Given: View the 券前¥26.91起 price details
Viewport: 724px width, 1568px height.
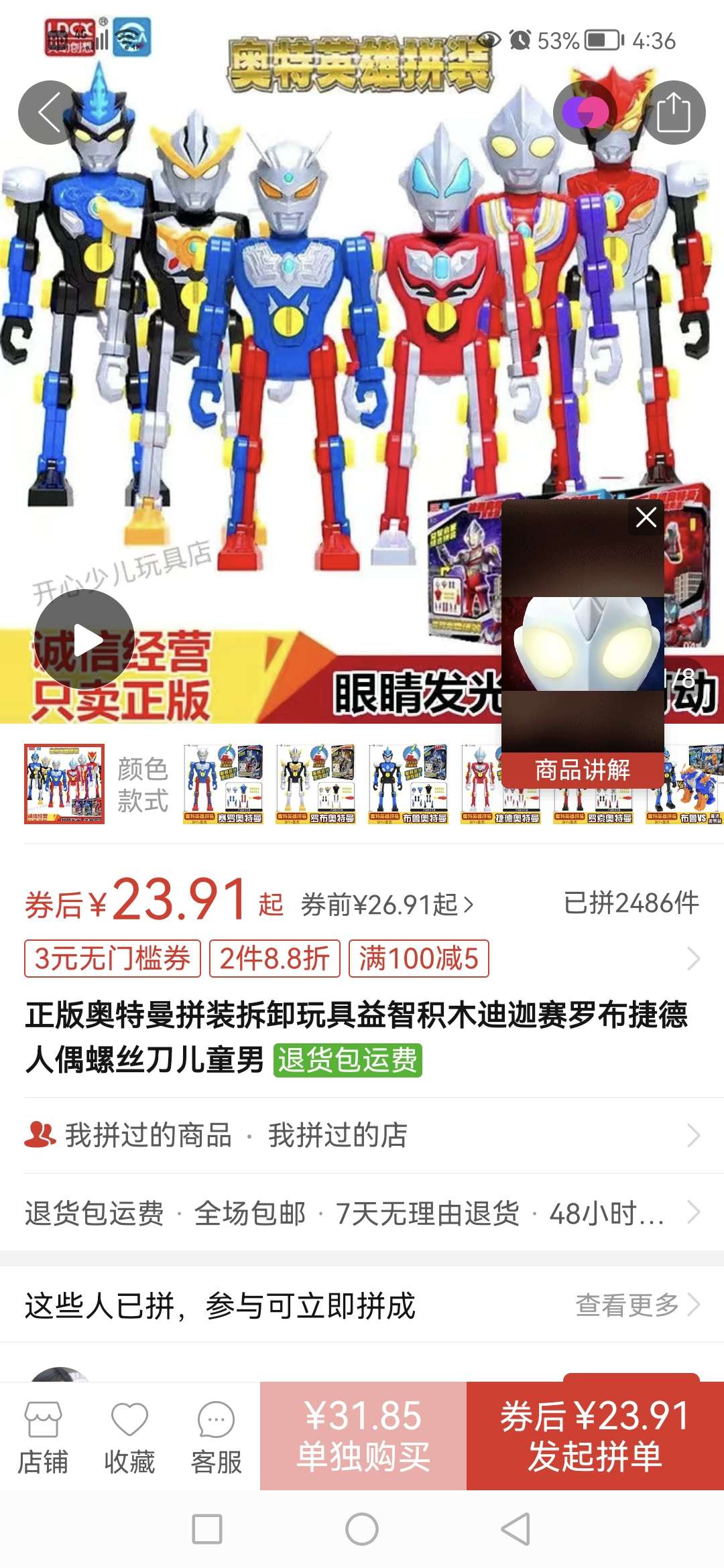Looking at the screenshot, I should pyautogui.click(x=387, y=905).
